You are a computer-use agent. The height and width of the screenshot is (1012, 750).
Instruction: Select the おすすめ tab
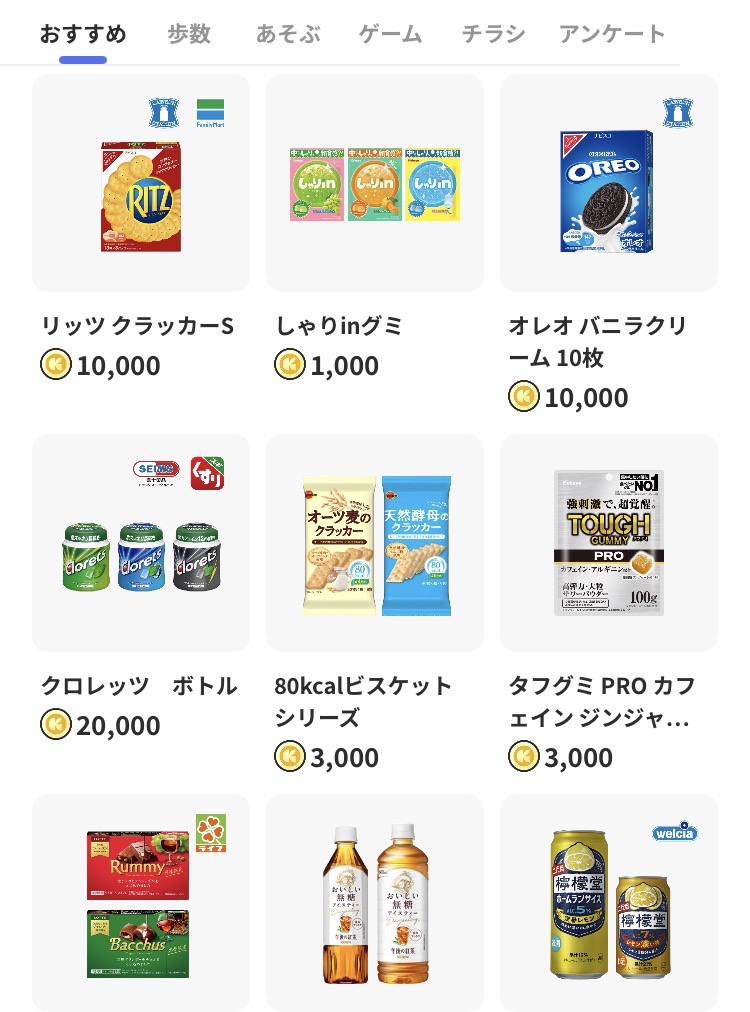[83, 34]
